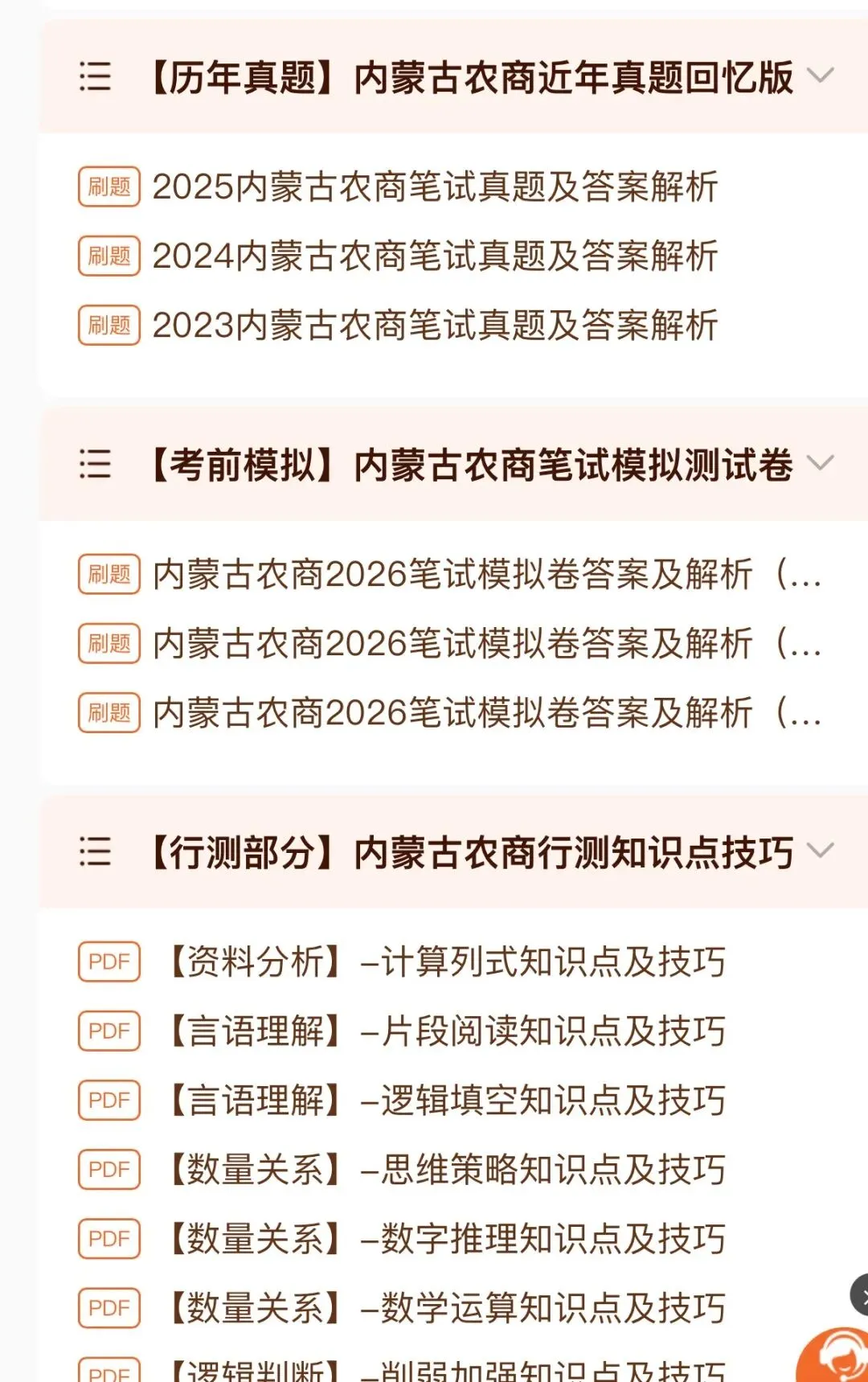Collapse the 行测部分 section
Screen dimensions: 868x1382
pyautogui.click(x=821, y=851)
